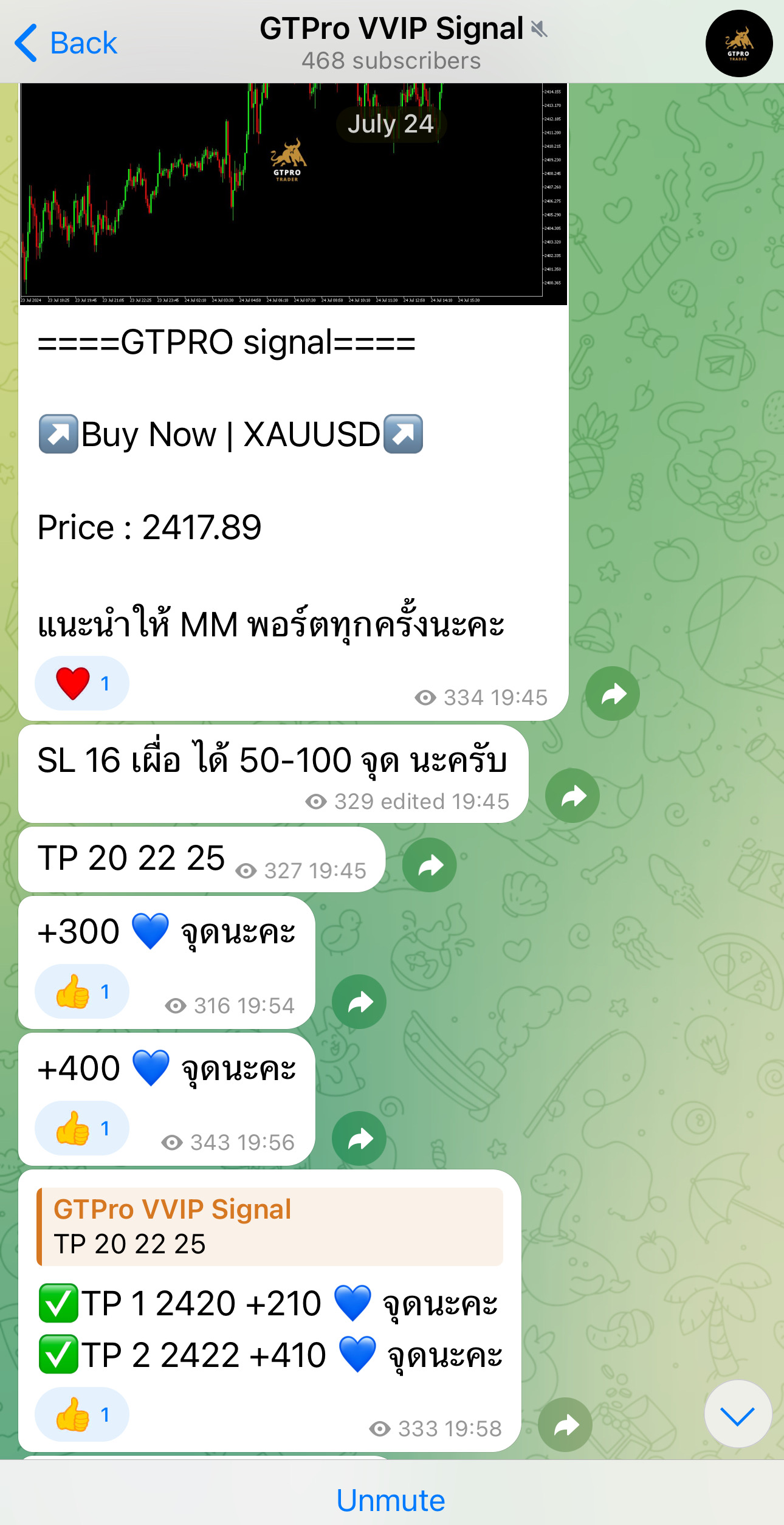
Task: Forward the +400 message
Action: point(359,1138)
